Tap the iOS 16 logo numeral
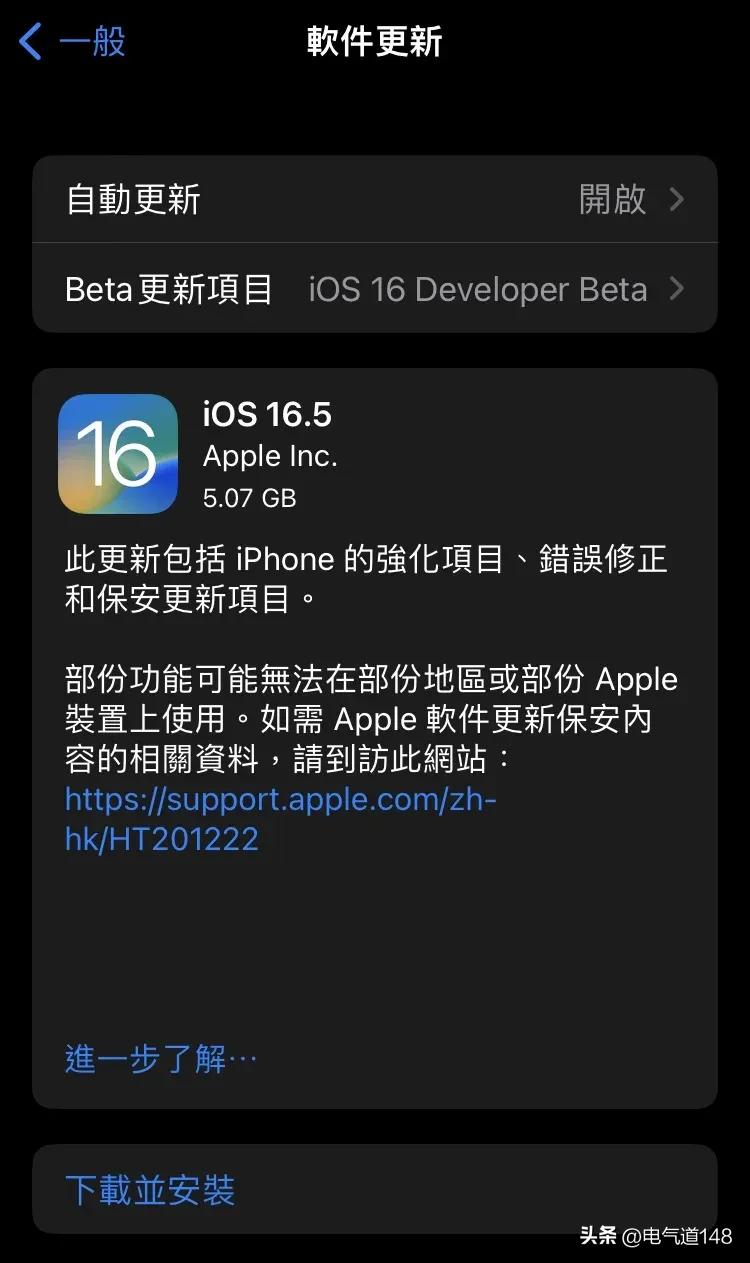This screenshot has height=1263, width=750. [118, 453]
